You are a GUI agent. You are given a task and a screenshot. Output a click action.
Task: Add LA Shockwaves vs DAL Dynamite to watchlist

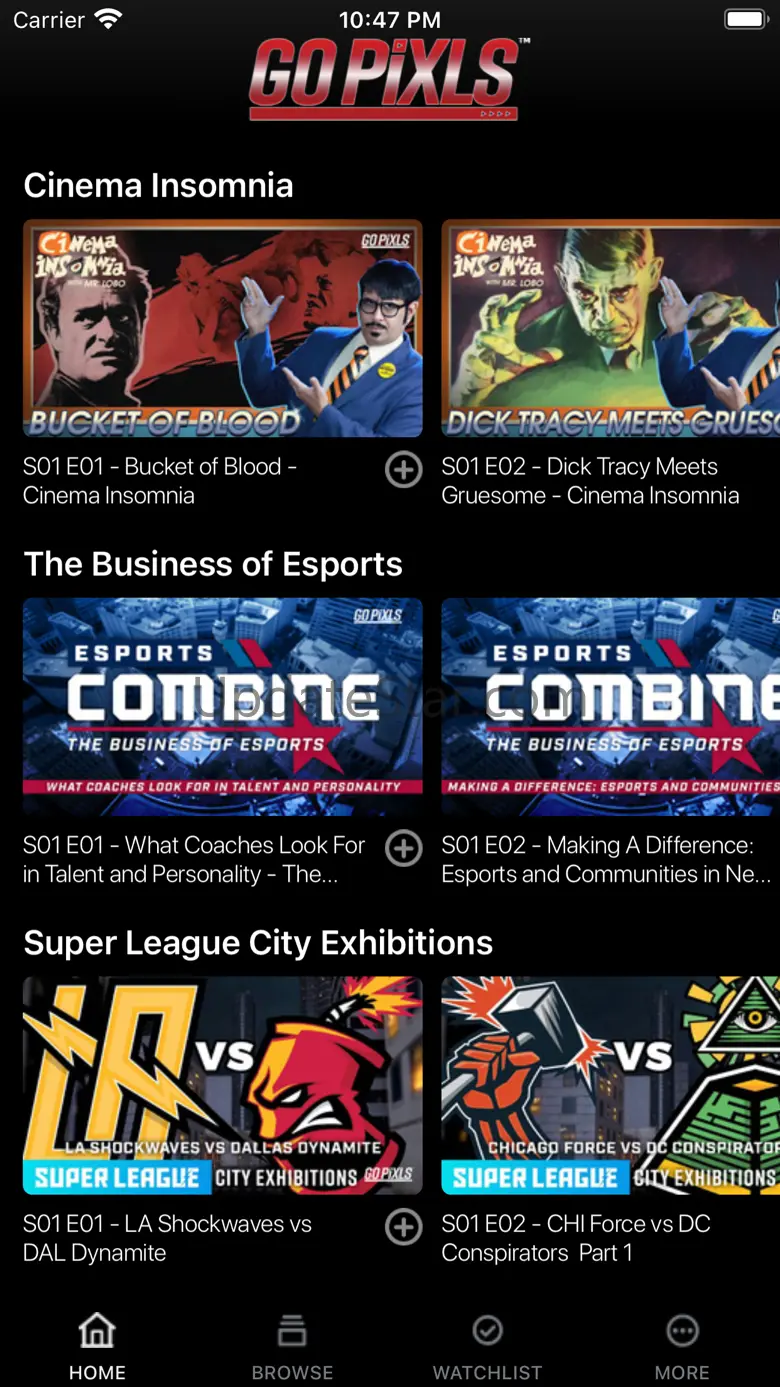pos(404,1227)
